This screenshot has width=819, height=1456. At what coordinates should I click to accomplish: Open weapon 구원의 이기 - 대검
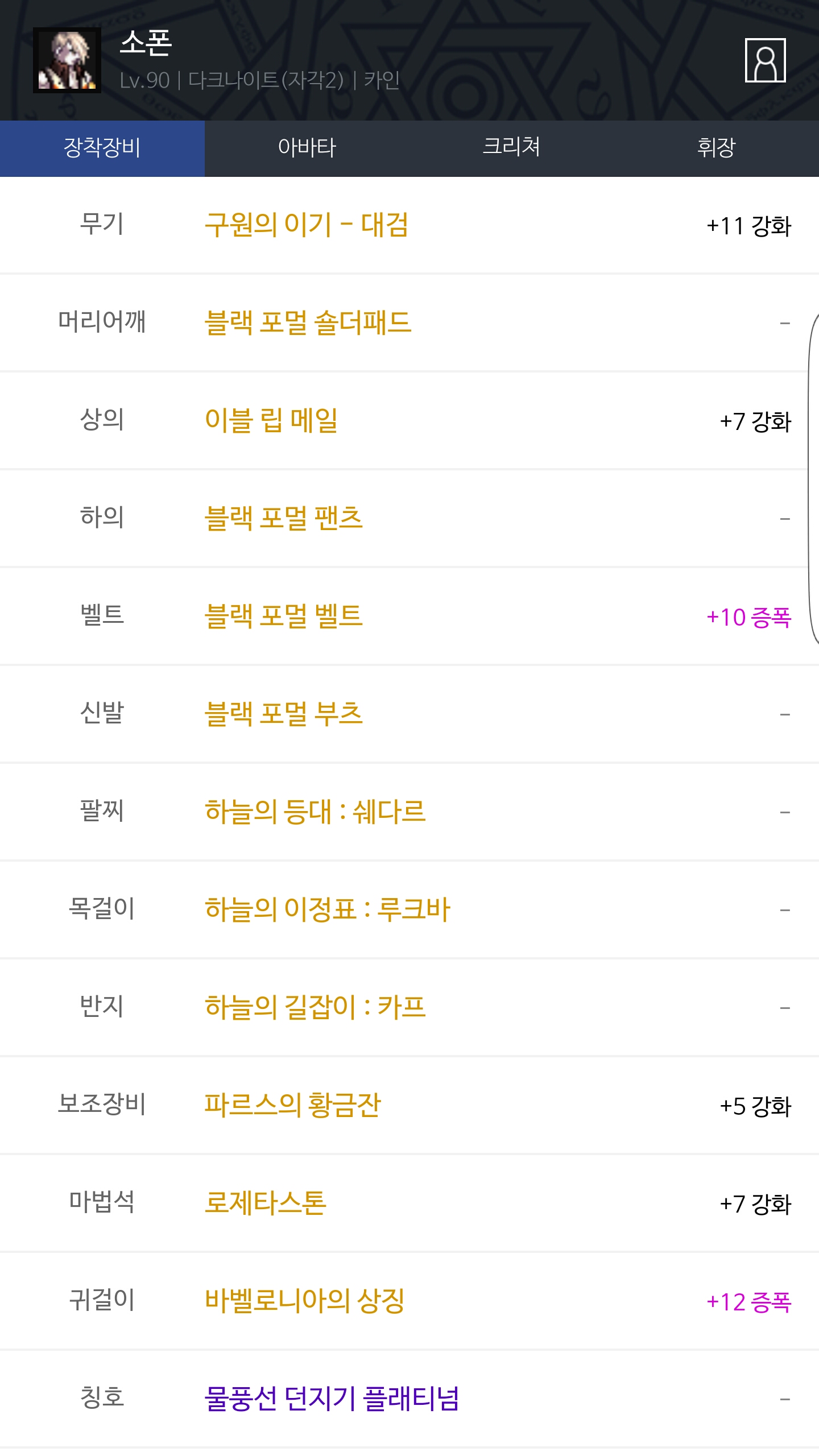307,225
